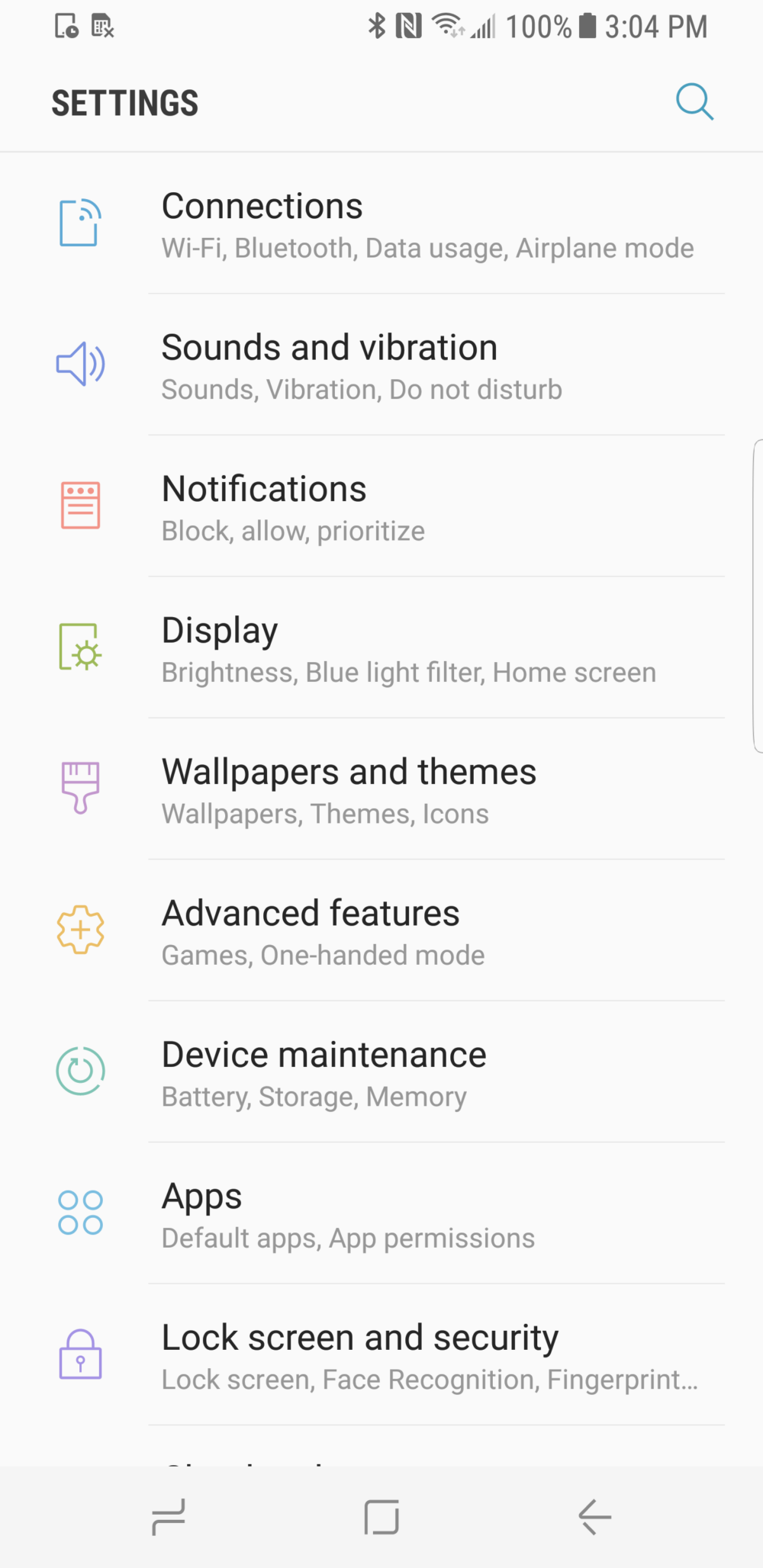Tap the Wallpapers and themes paintbrush icon
763x1568 pixels.
coord(79,789)
